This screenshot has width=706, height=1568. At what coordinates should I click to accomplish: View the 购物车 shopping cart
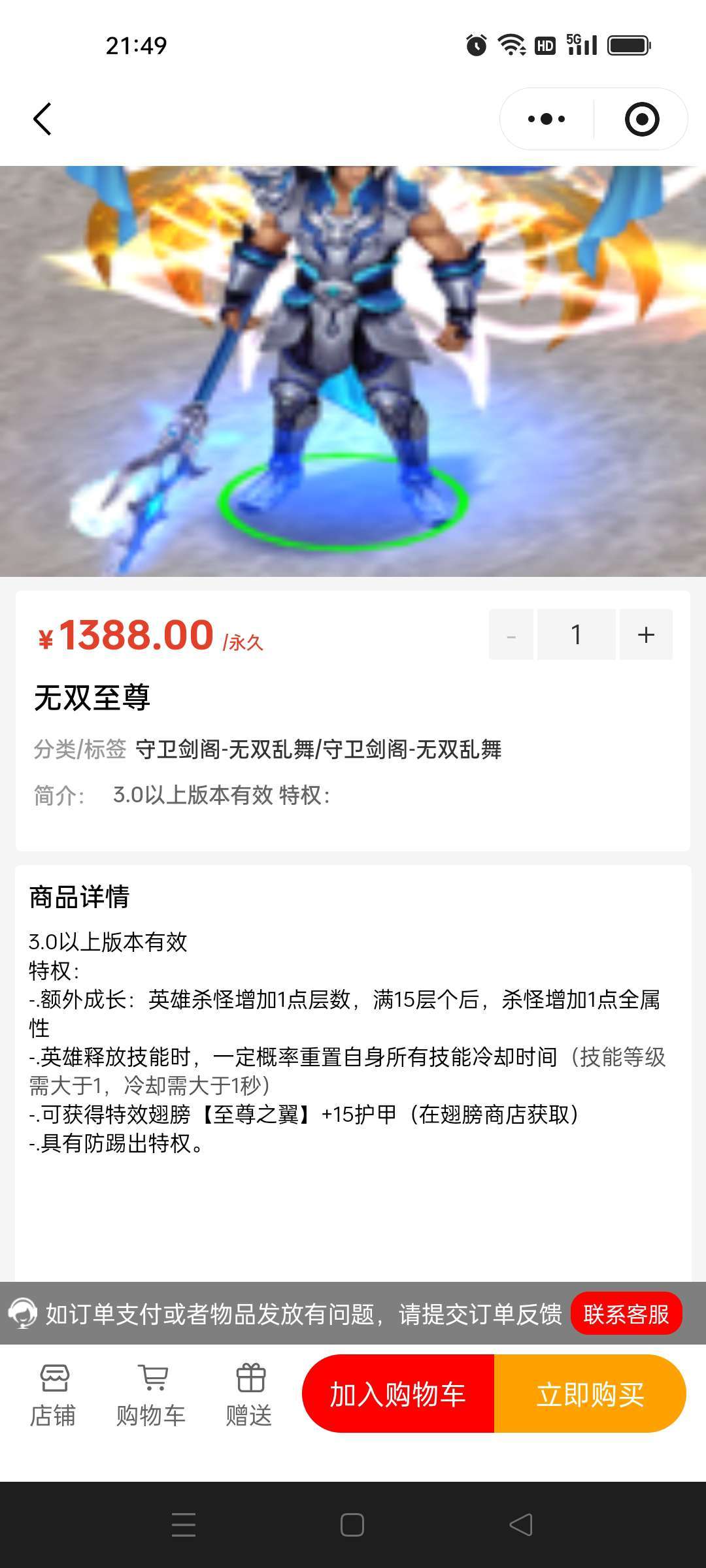click(151, 1394)
